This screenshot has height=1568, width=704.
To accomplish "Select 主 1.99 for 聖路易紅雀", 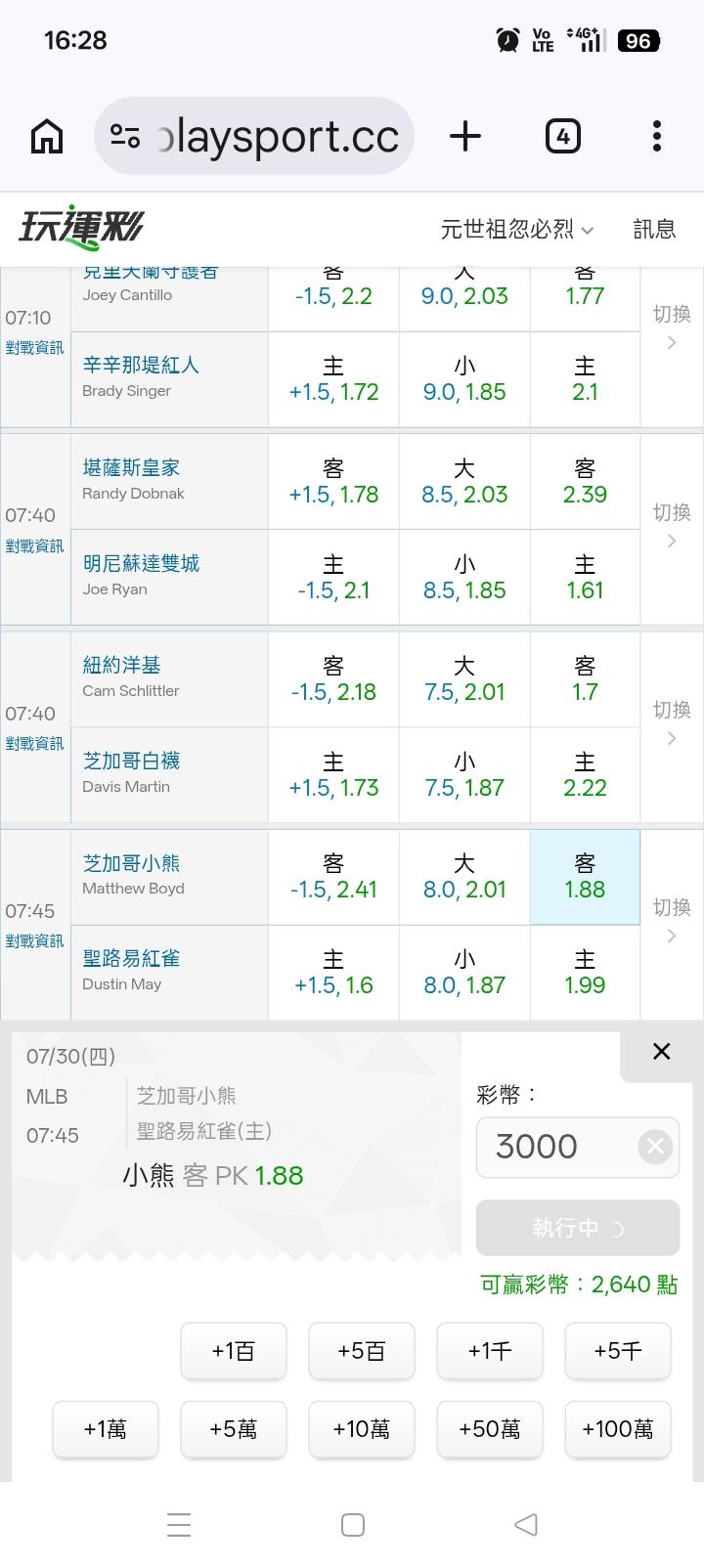I will point(585,973).
